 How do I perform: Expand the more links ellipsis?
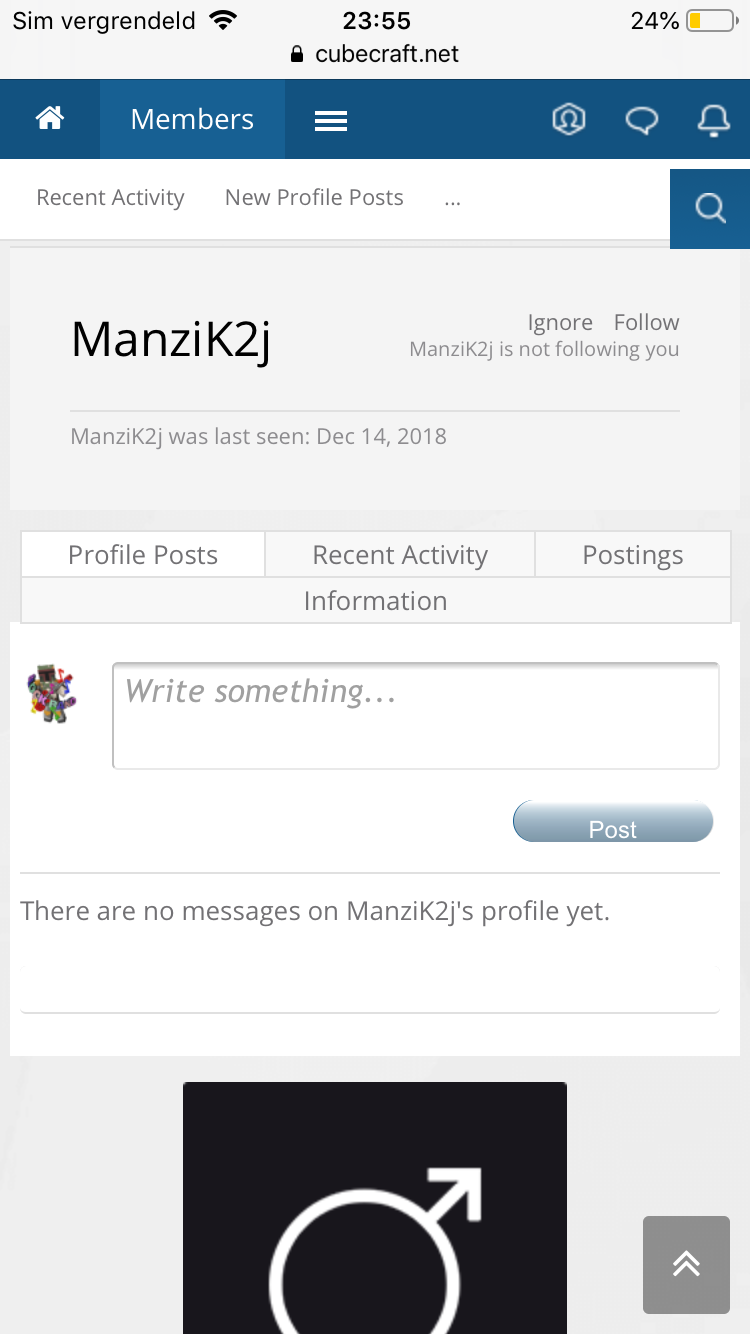(452, 198)
